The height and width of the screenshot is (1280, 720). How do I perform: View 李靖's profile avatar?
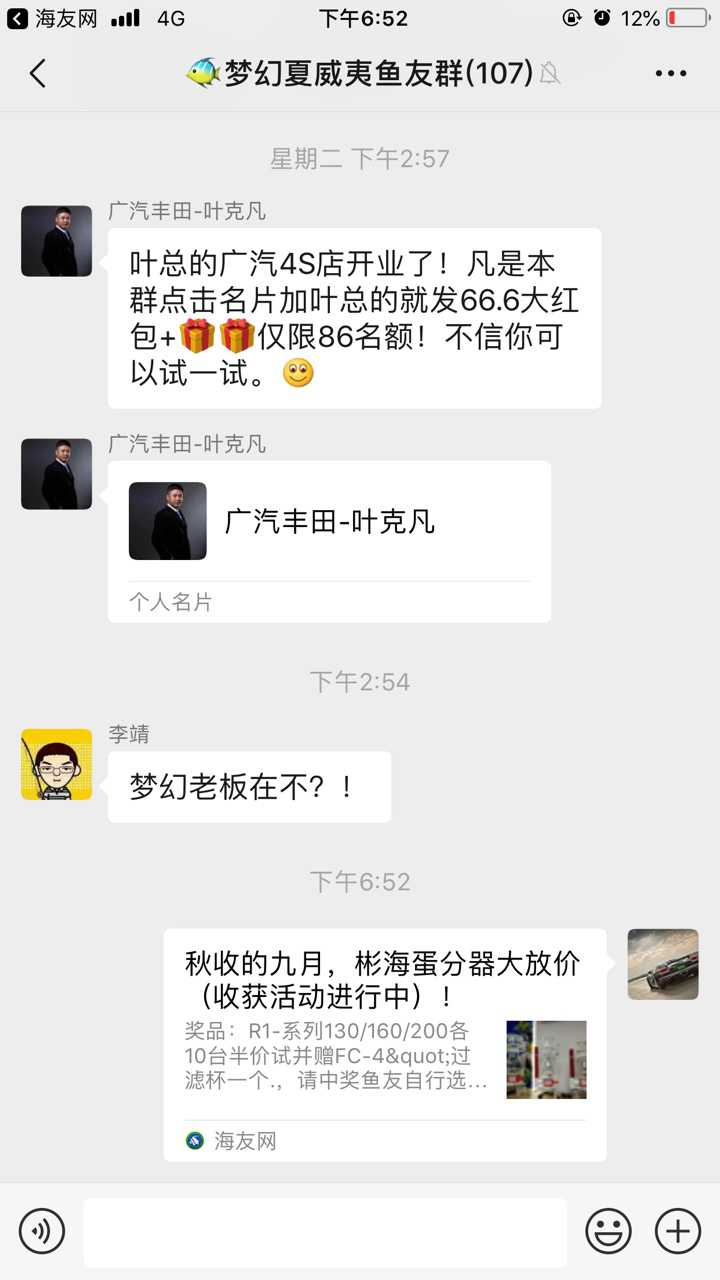pyautogui.click(x=56, y=765)
